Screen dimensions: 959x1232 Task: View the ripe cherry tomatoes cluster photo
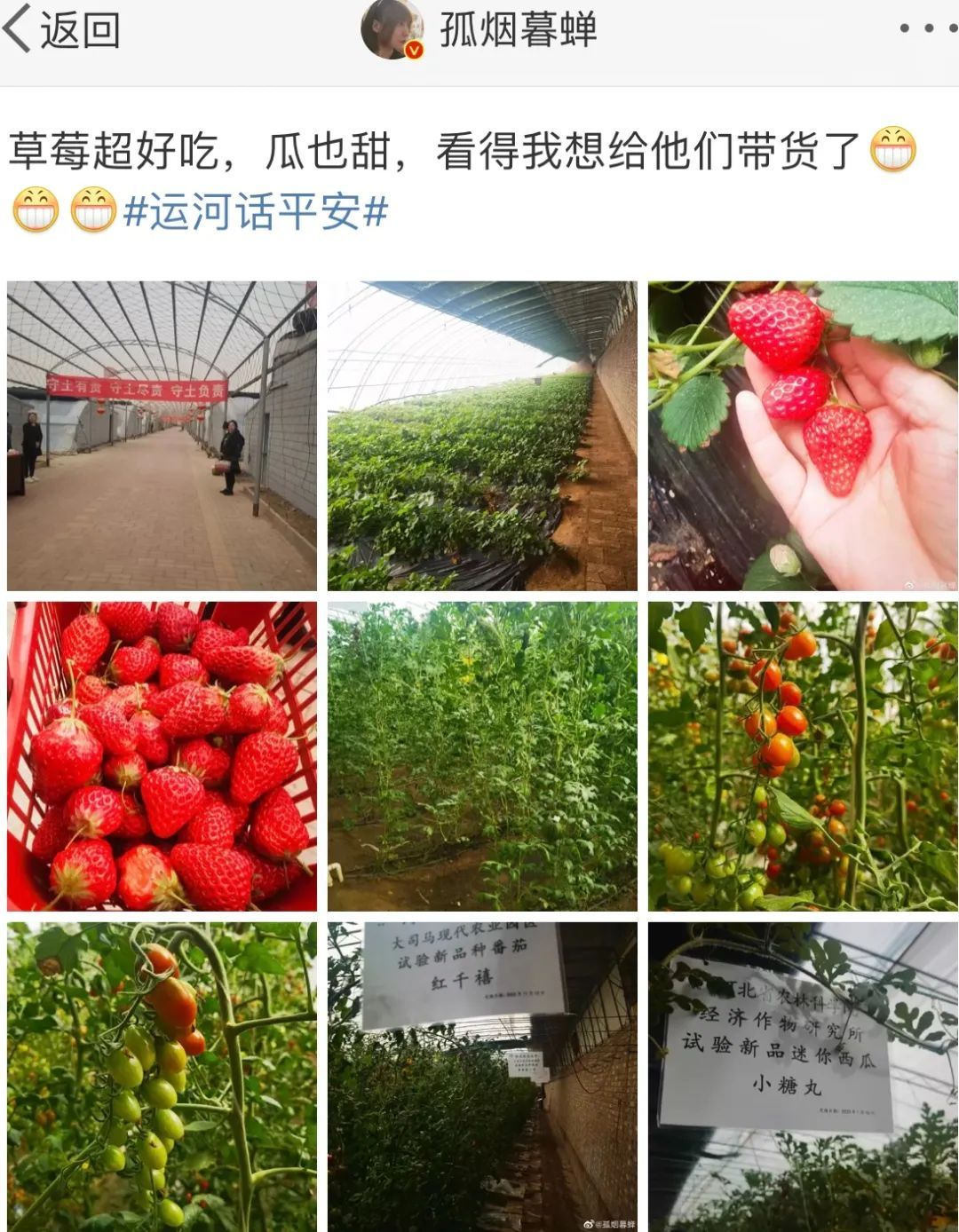click(803, 756)
